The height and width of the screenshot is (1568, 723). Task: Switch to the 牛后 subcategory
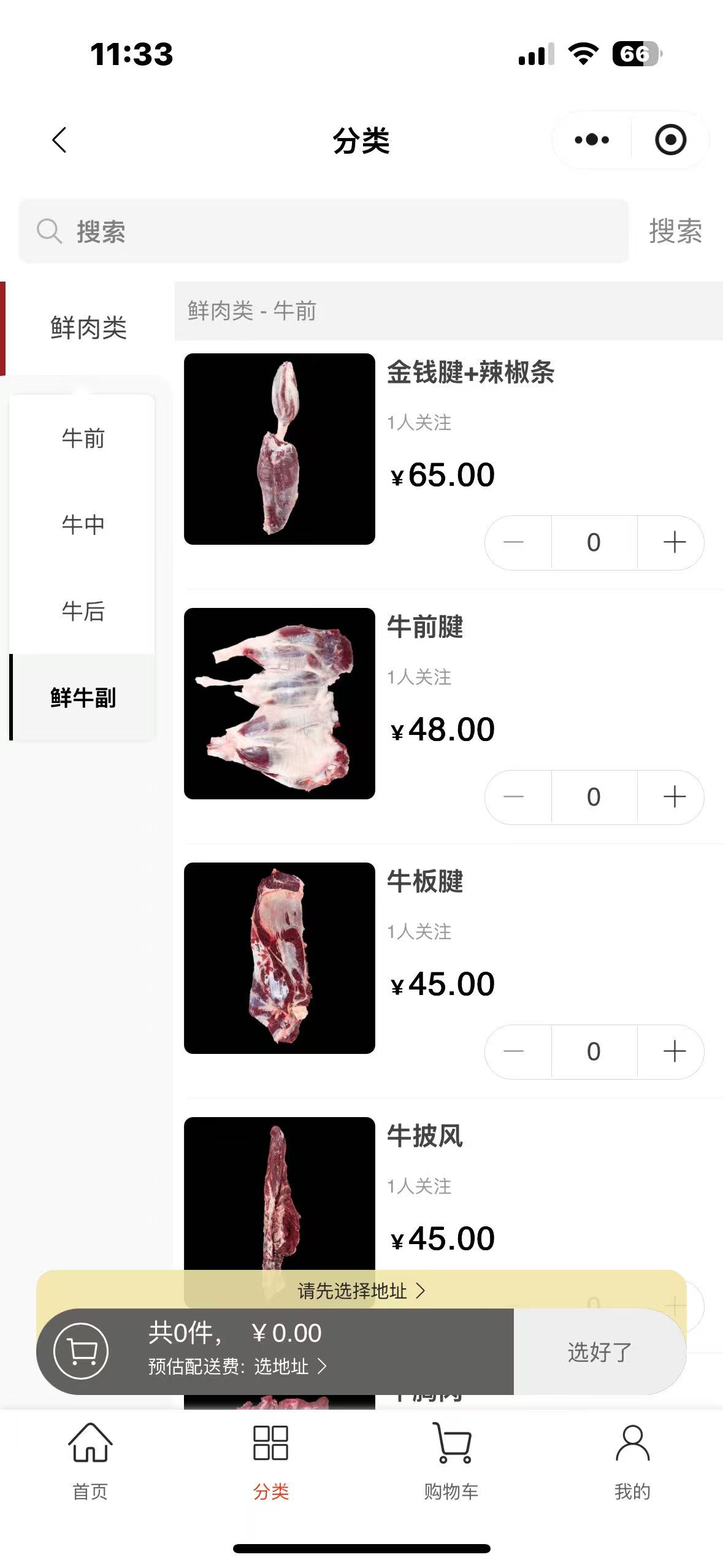[83, 611]
